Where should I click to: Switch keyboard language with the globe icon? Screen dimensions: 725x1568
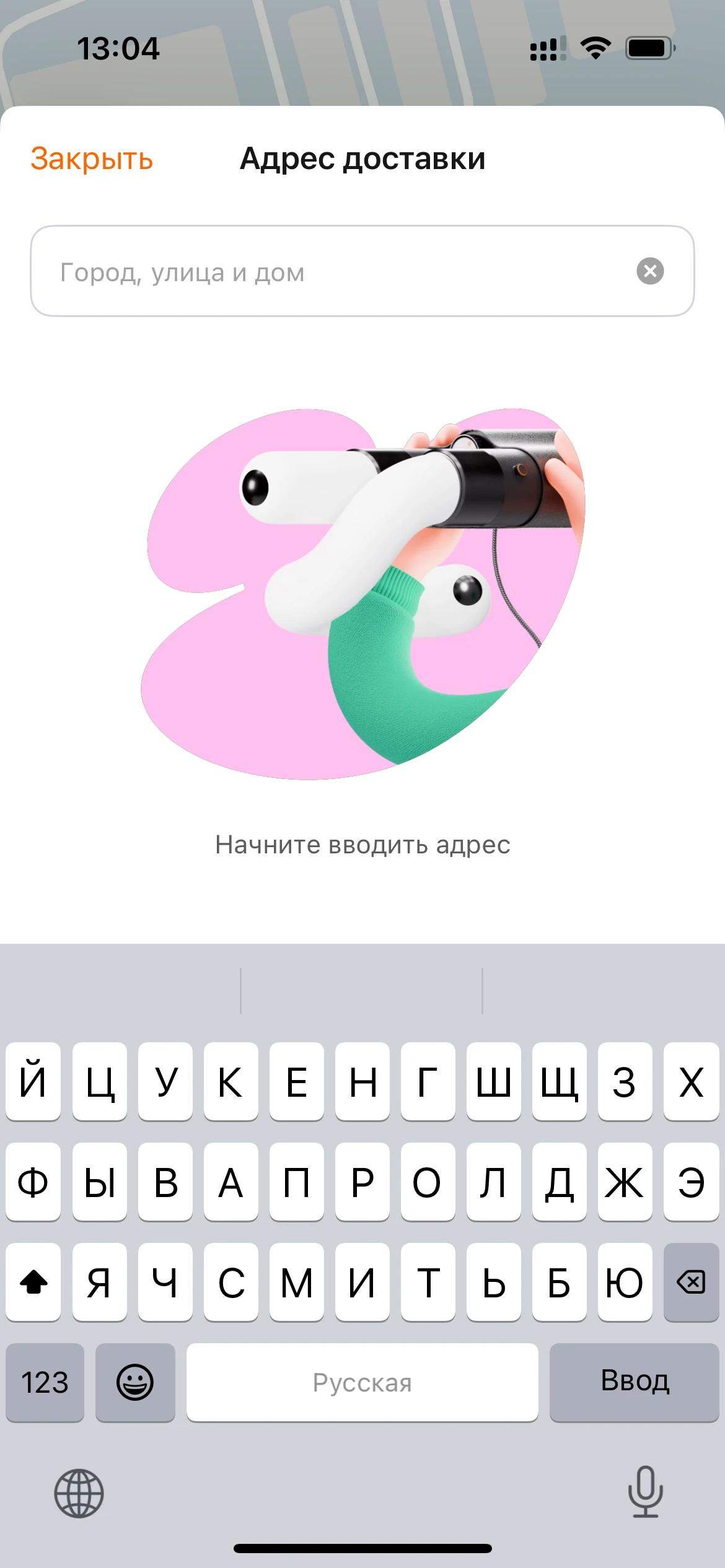point(79,1493)
